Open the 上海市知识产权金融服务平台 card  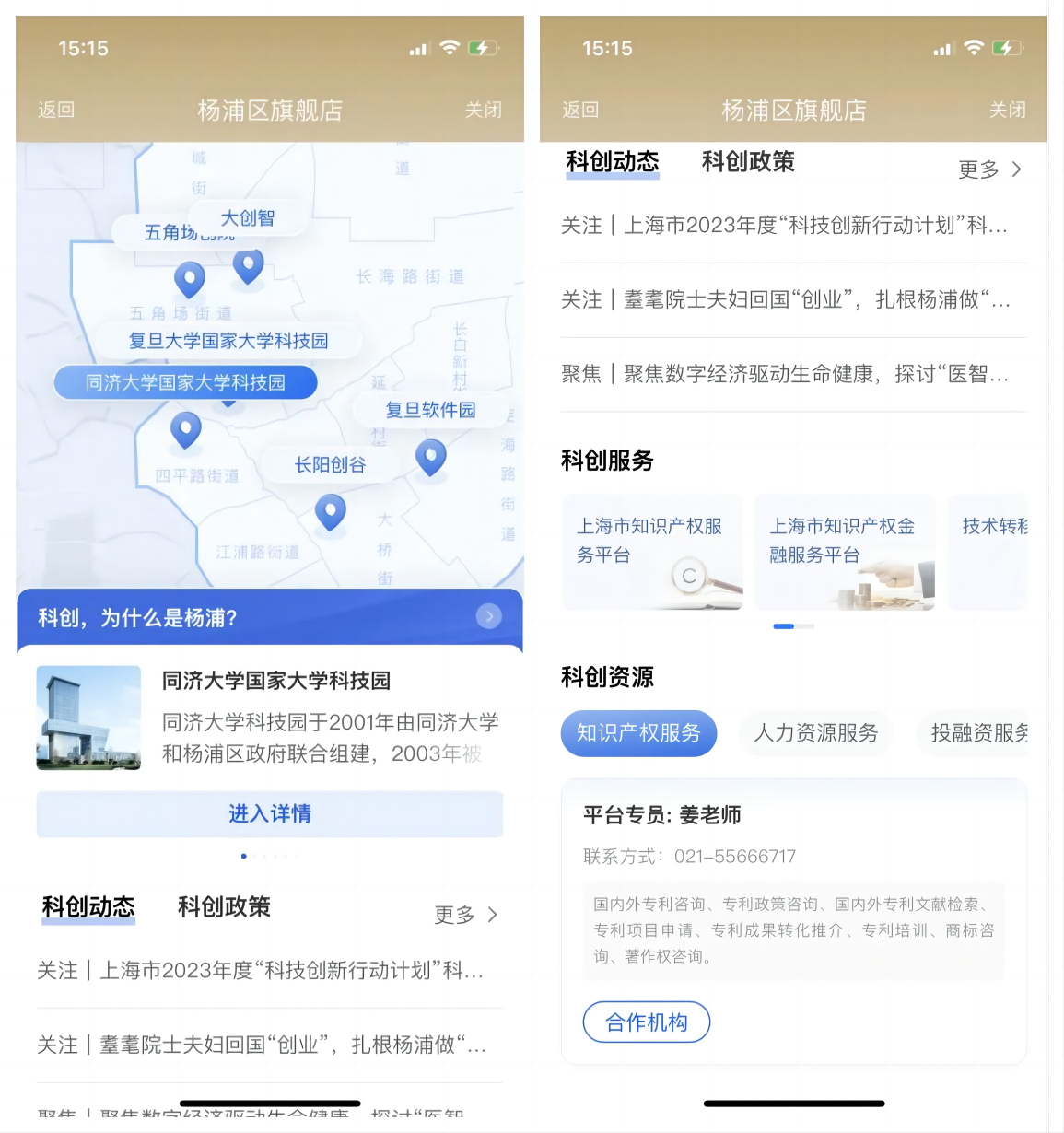coord(844,552)
